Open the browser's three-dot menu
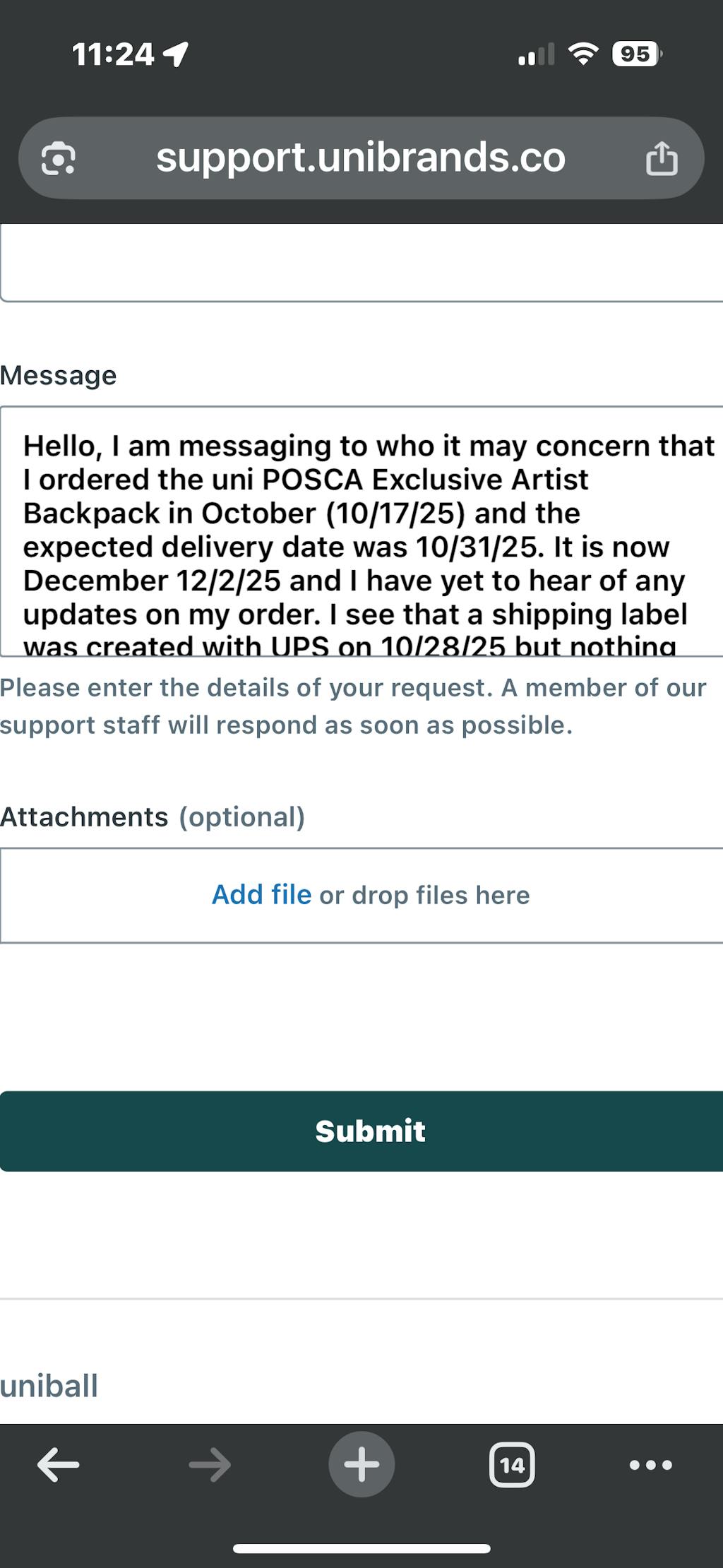The image size is (723, 1568). tap(650, 1465)
